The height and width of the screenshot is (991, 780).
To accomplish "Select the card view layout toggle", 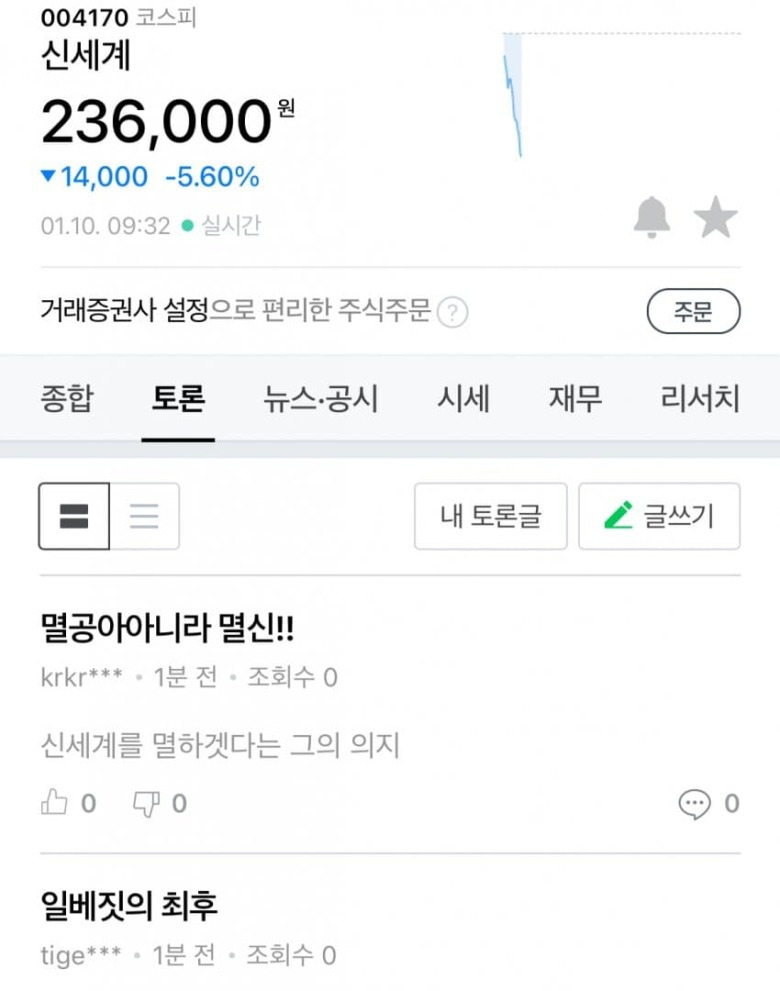I will (74, 516).
